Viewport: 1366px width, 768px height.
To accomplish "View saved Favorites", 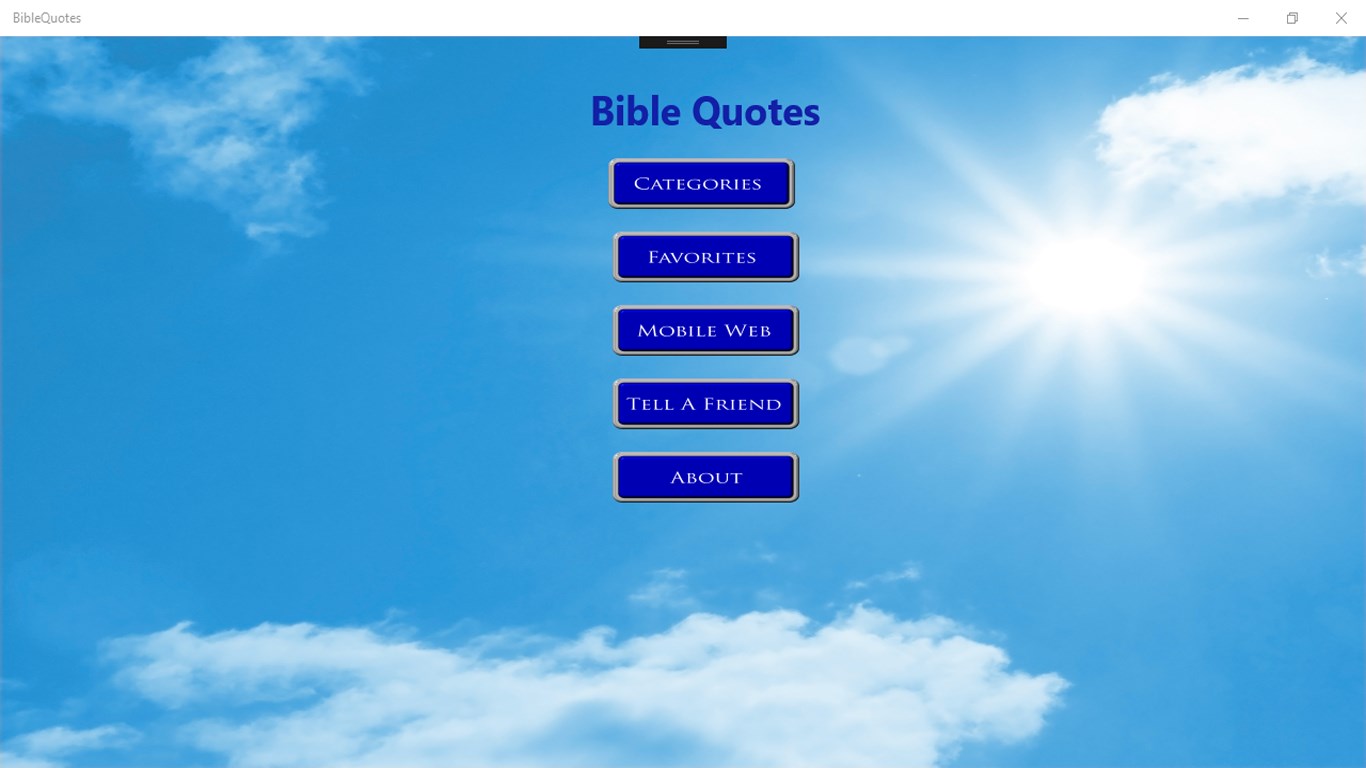I will click(x=705, y=257).
